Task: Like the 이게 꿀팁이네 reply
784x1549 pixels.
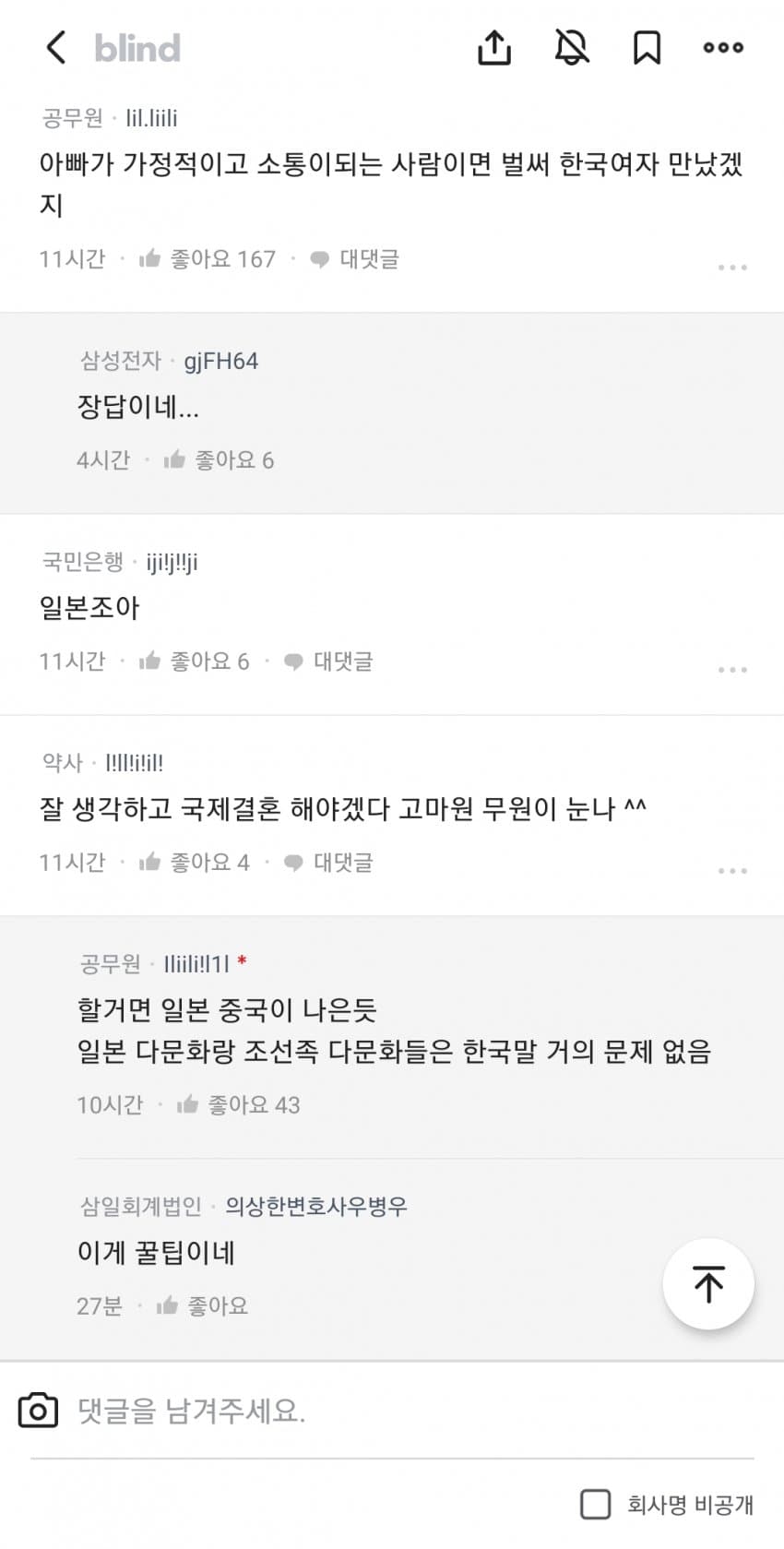Action: pos(203,1305)
